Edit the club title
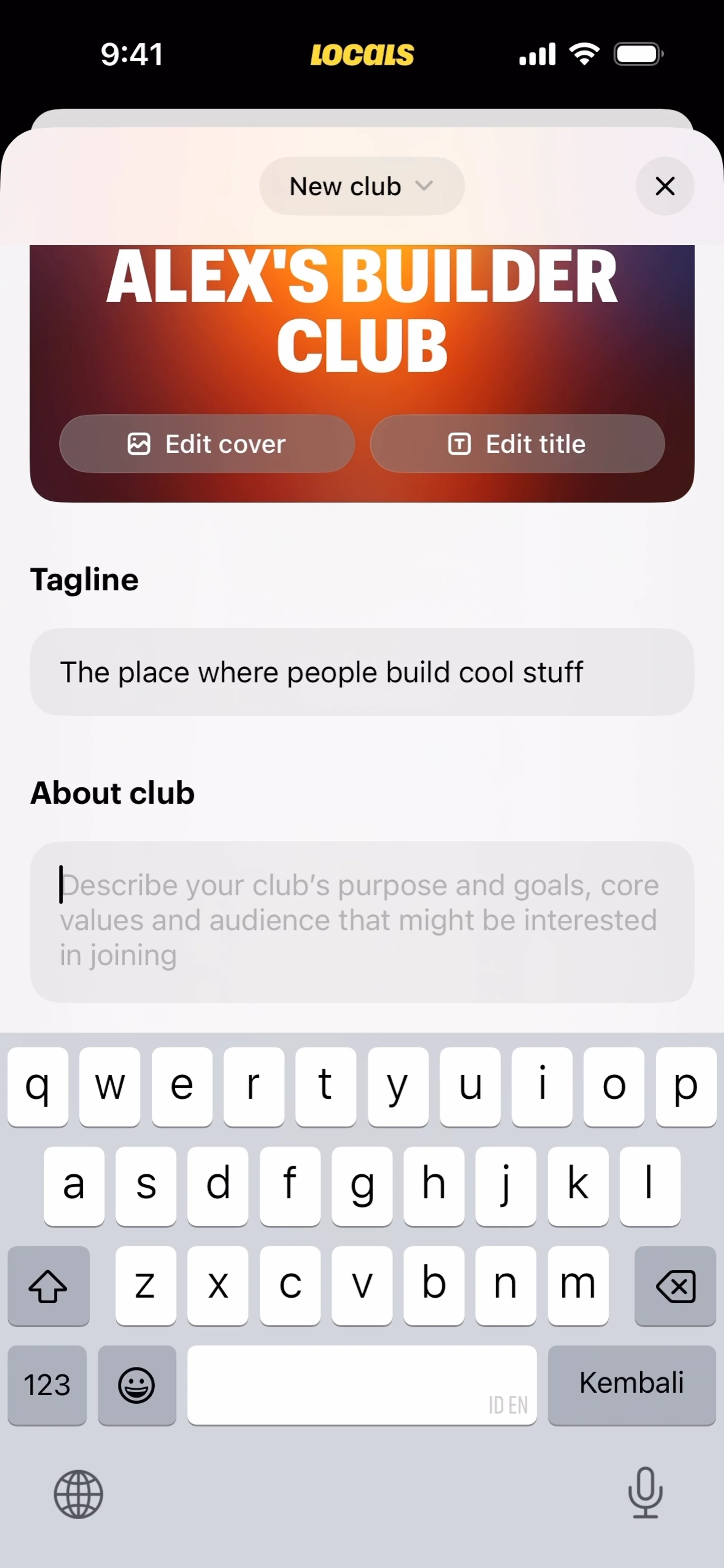The width and height of the screenshot is (724, 1568). click(x=517, y=444)
